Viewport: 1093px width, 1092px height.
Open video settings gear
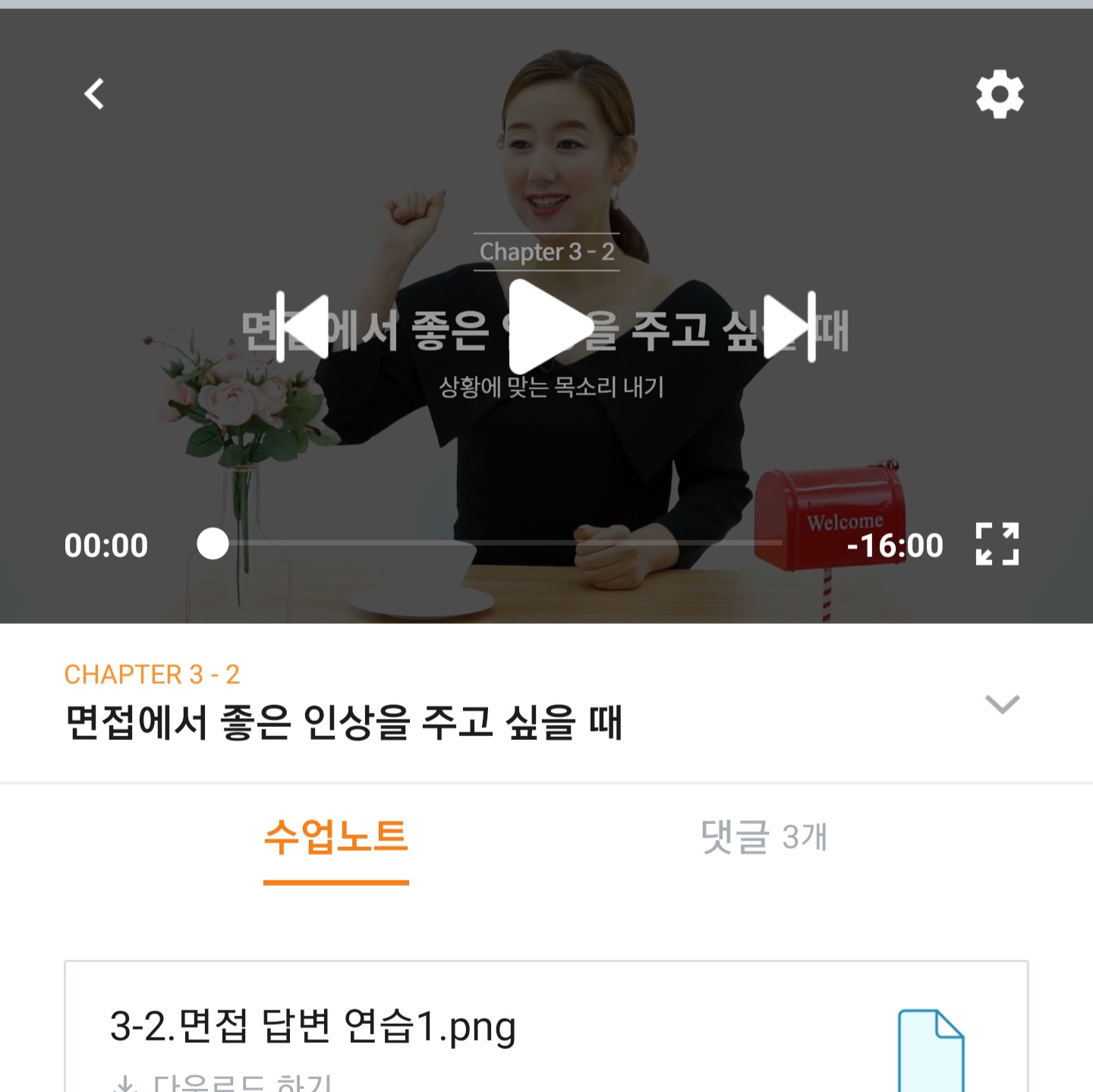[999, 94]
